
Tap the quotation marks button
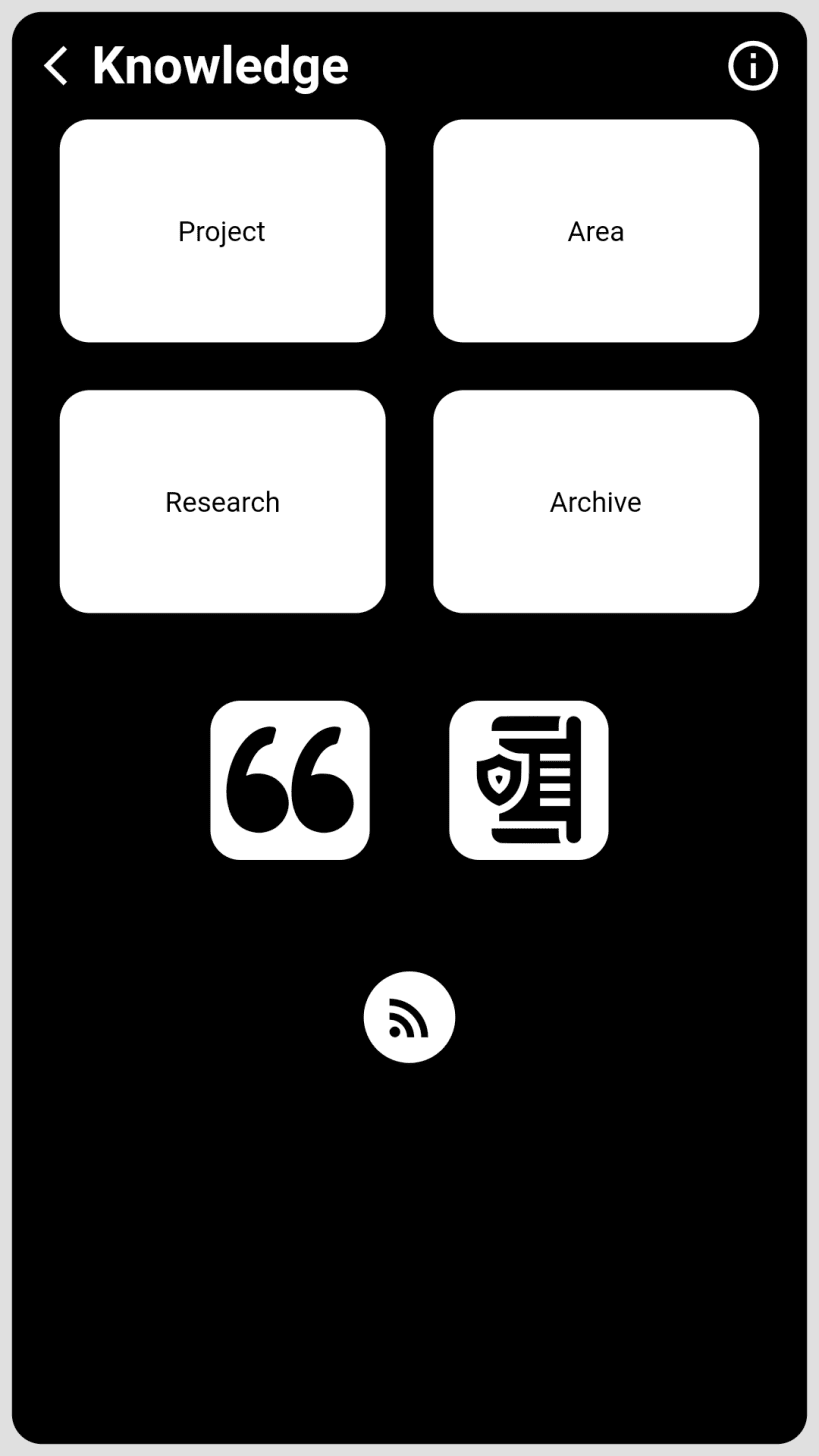[290, 780]
